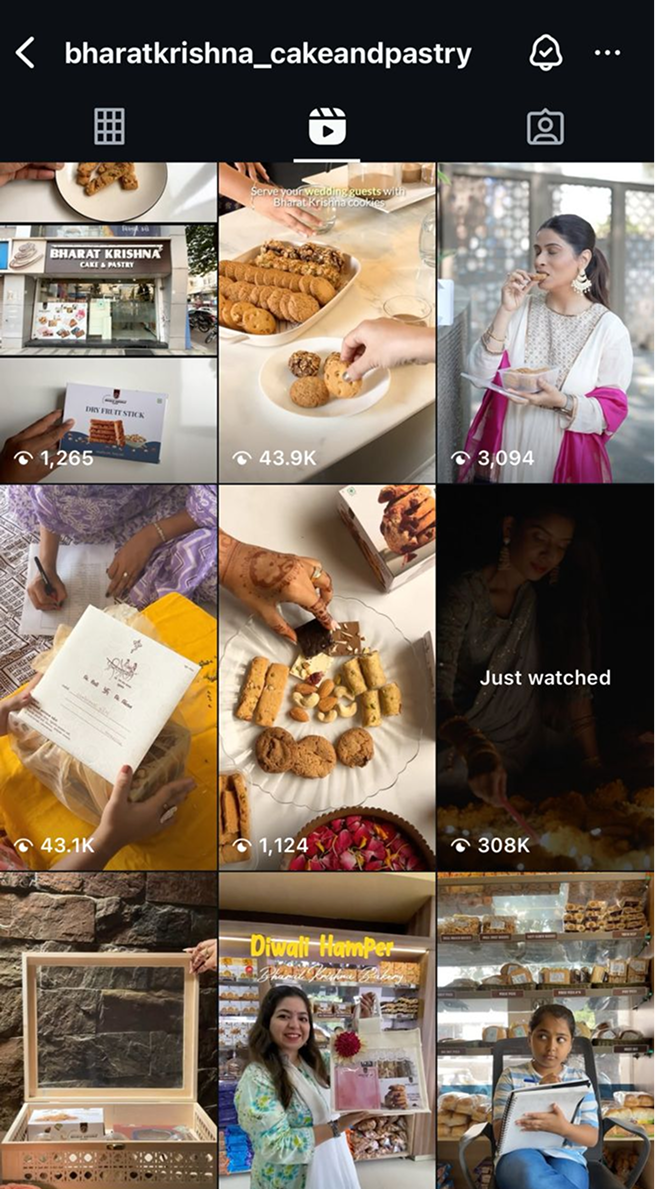This screenshot has width=655, height=1189.
Task: Open the three-dot overflow menu
Action: coord(607,53)
